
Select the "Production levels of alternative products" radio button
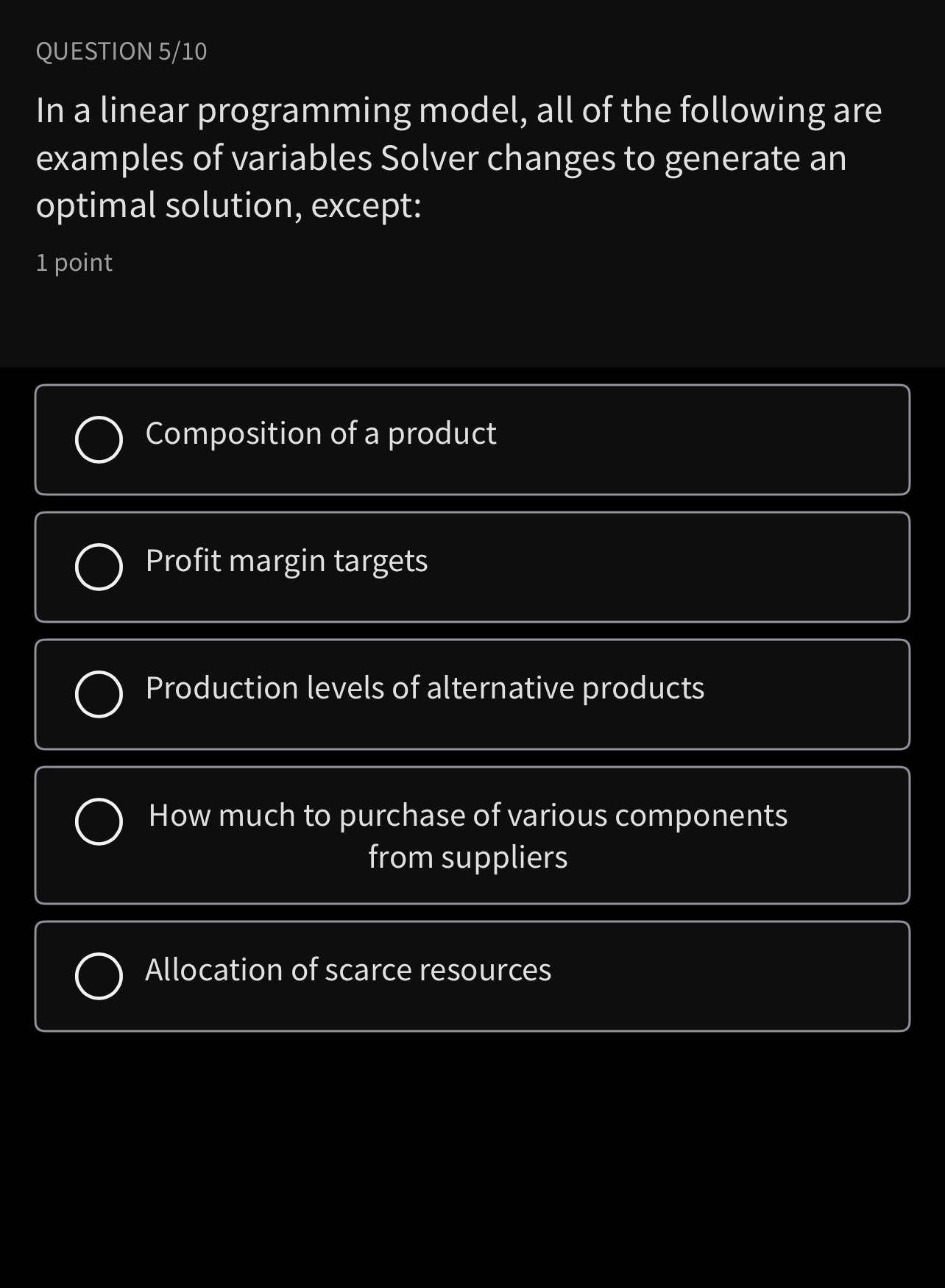click(x=99, y=693)
